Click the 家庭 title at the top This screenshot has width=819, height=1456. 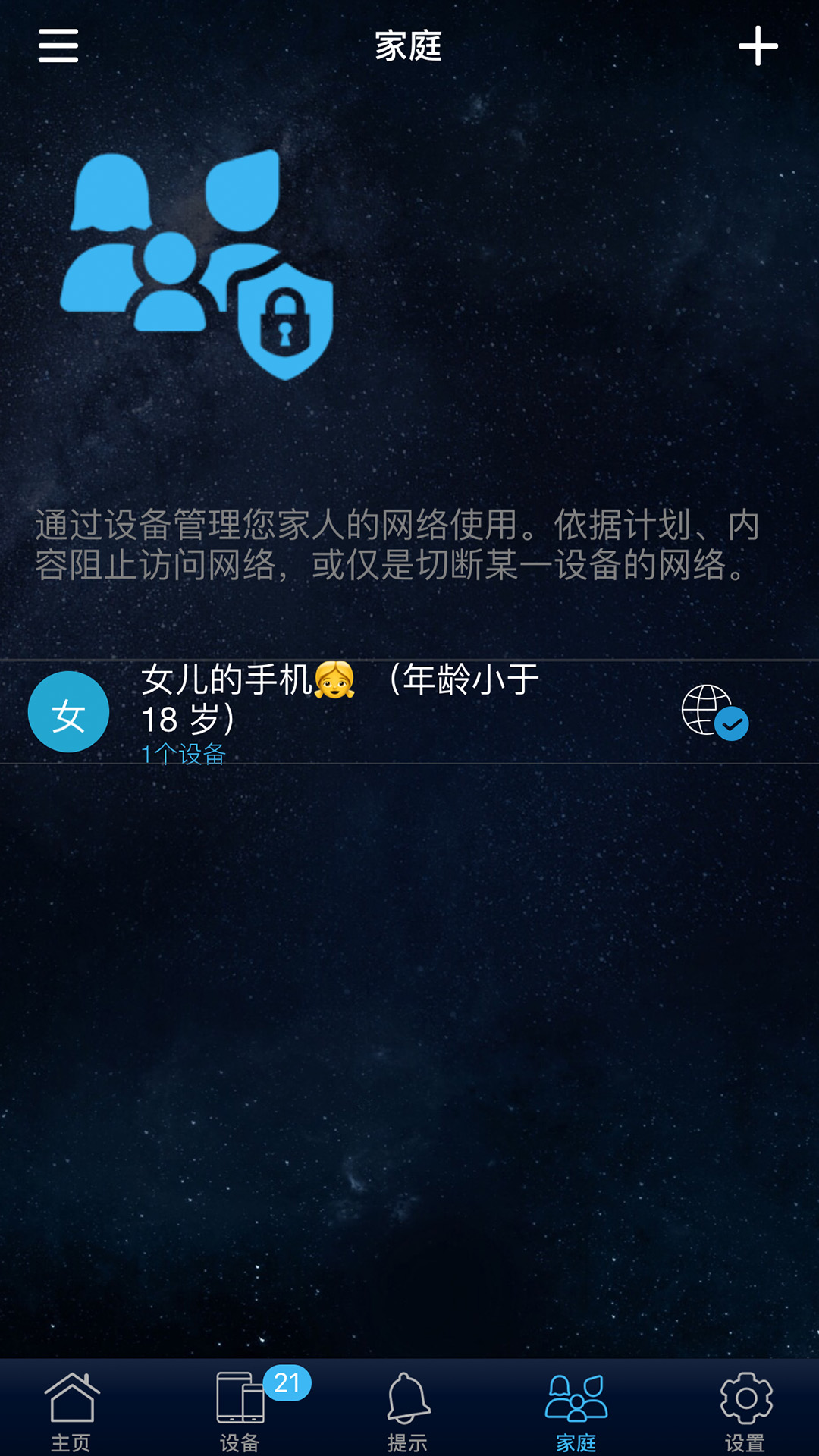click(409, 47)
